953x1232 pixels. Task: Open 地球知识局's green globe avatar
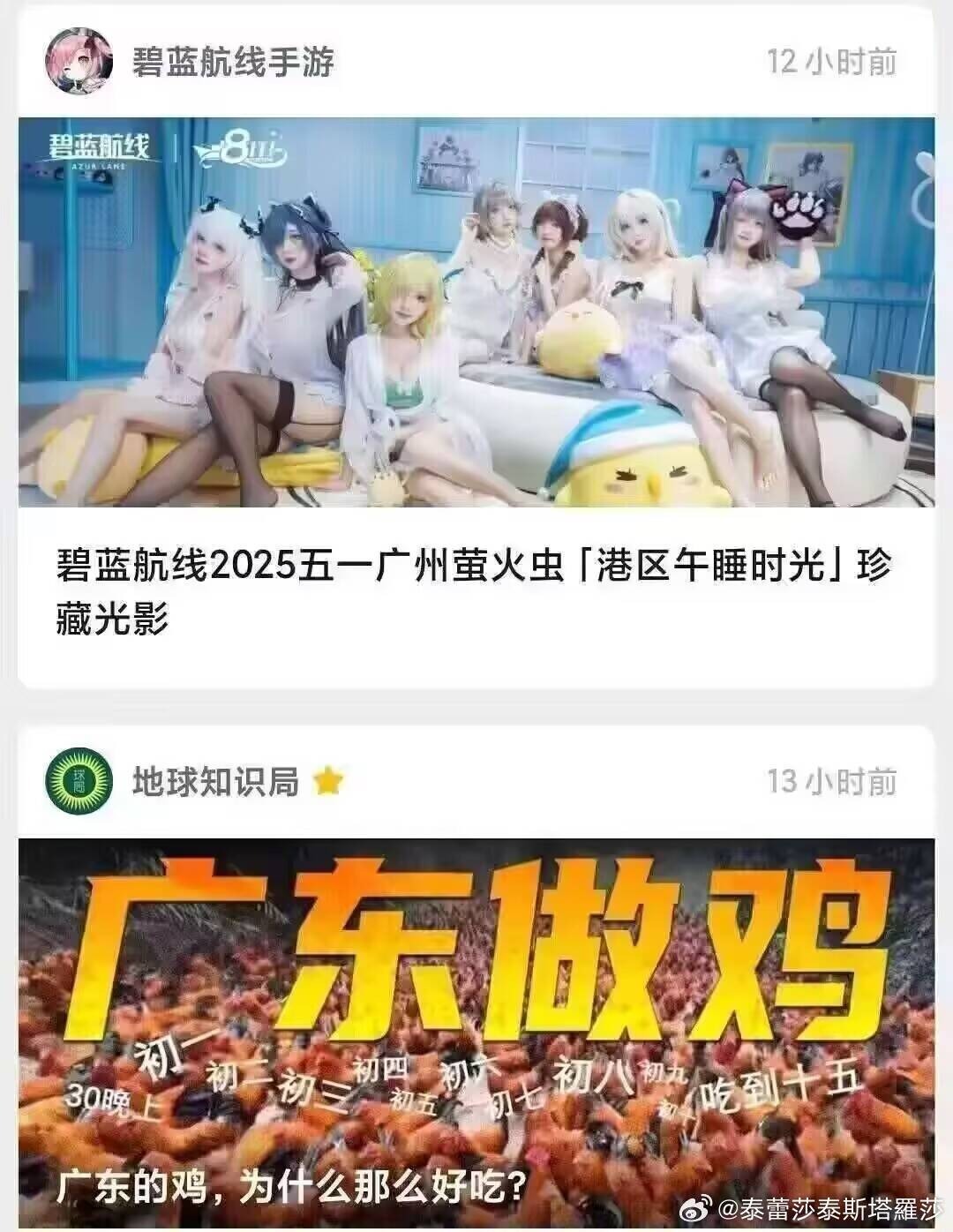coord(78,778)
